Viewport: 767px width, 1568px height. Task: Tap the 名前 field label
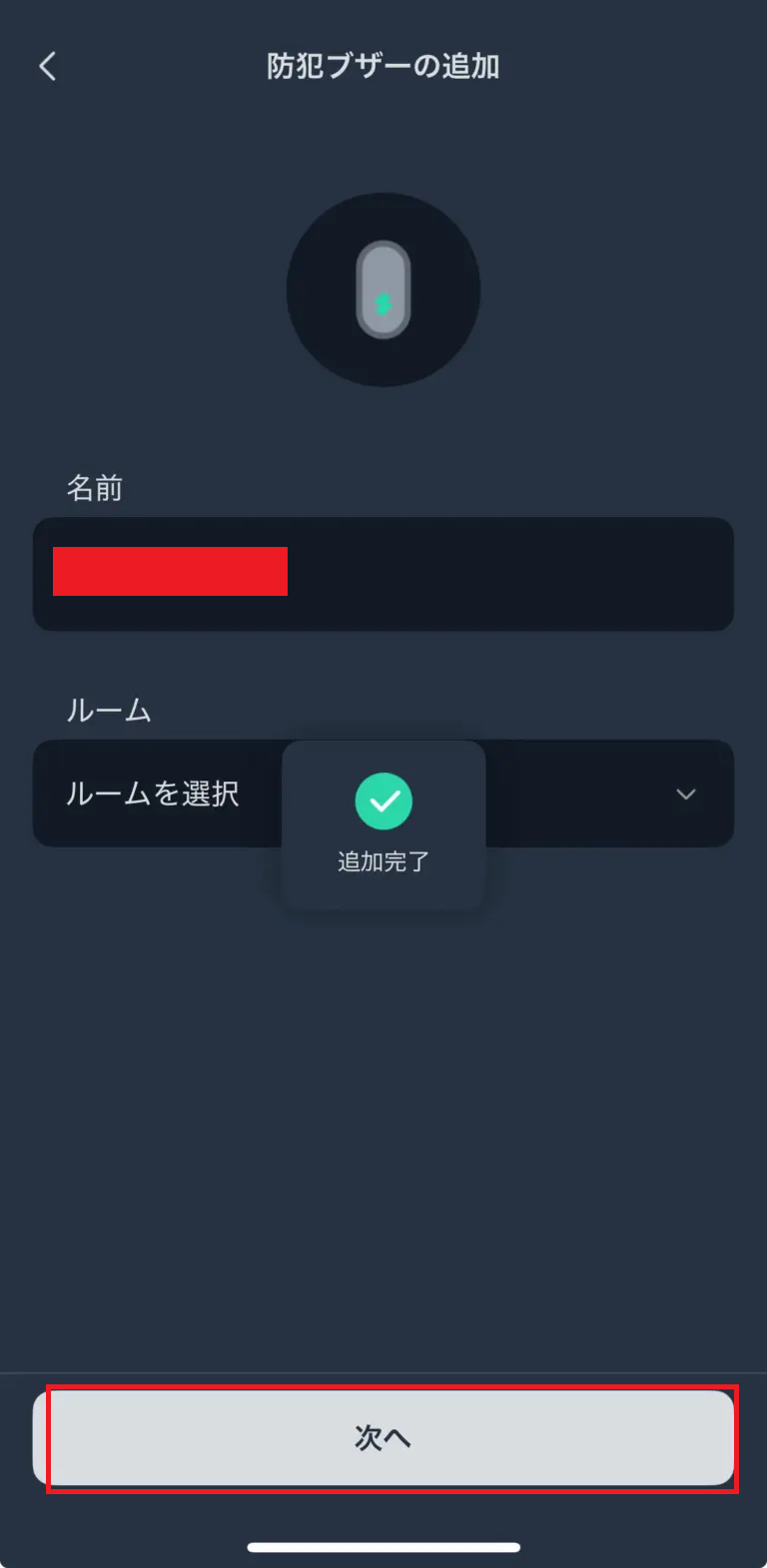(95, 488)
